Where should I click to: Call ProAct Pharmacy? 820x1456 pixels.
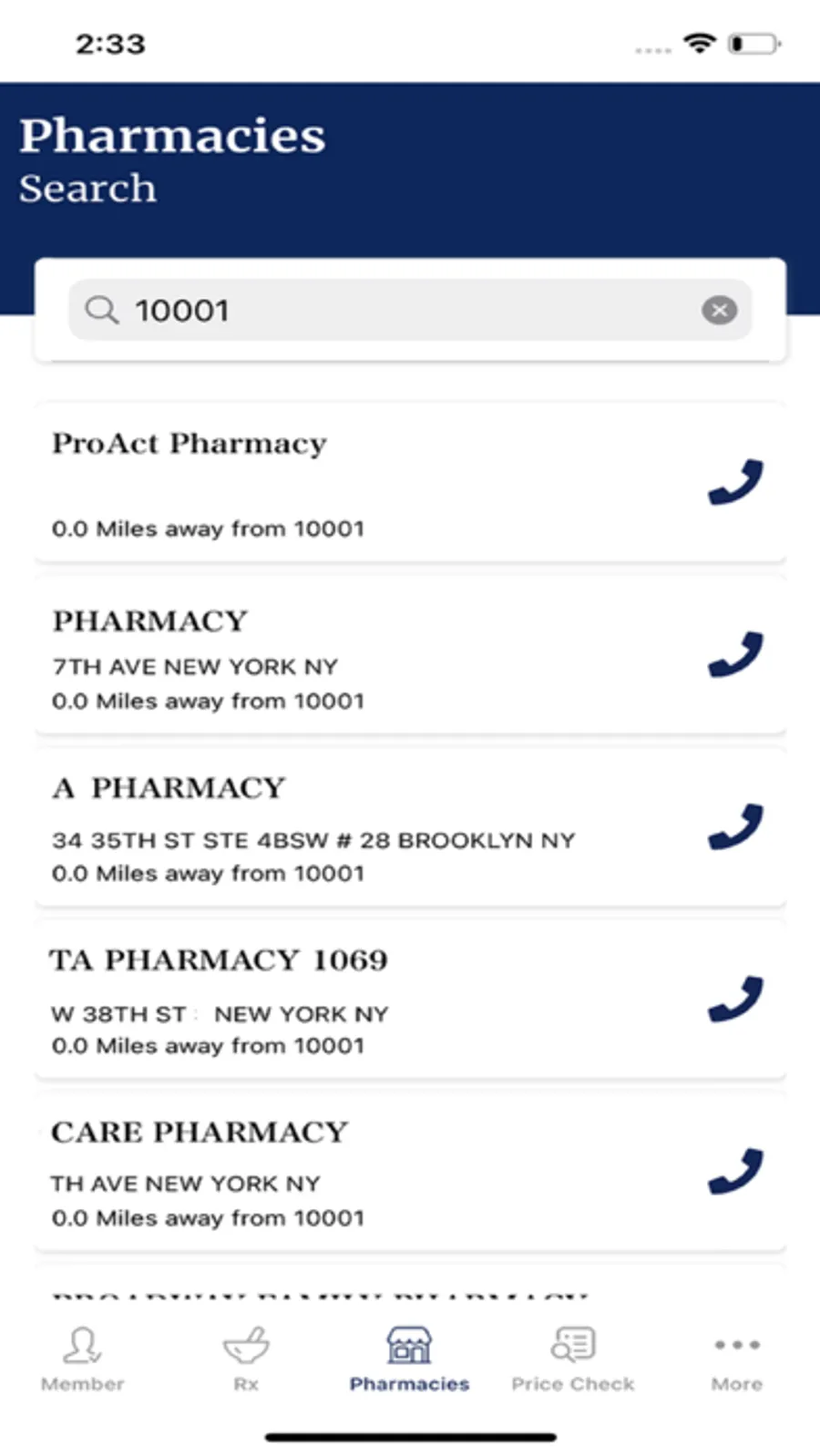[735, 482]
